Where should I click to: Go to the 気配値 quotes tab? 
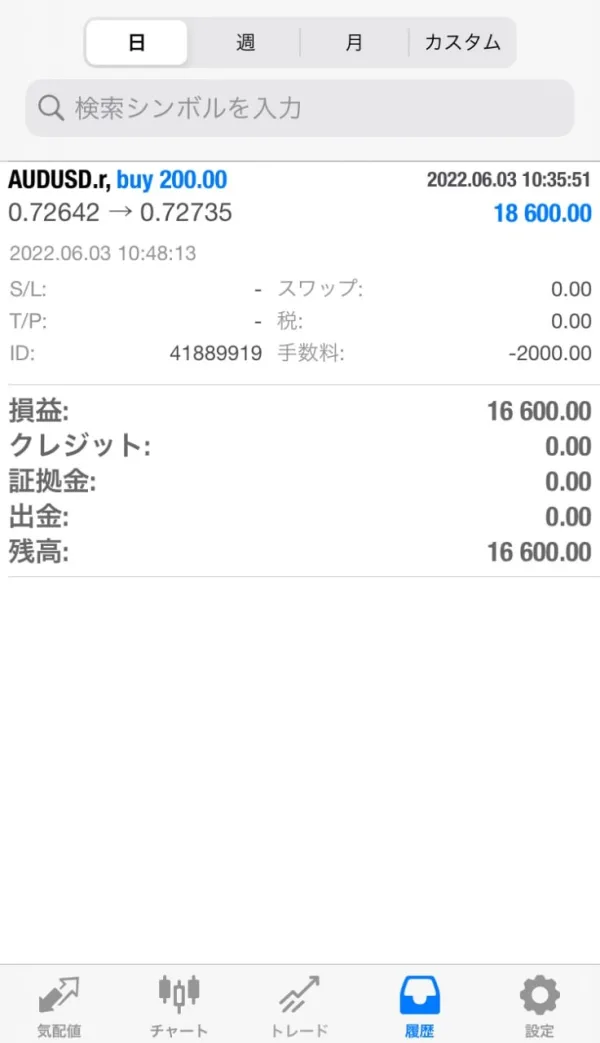click(x=59, y=1005)
